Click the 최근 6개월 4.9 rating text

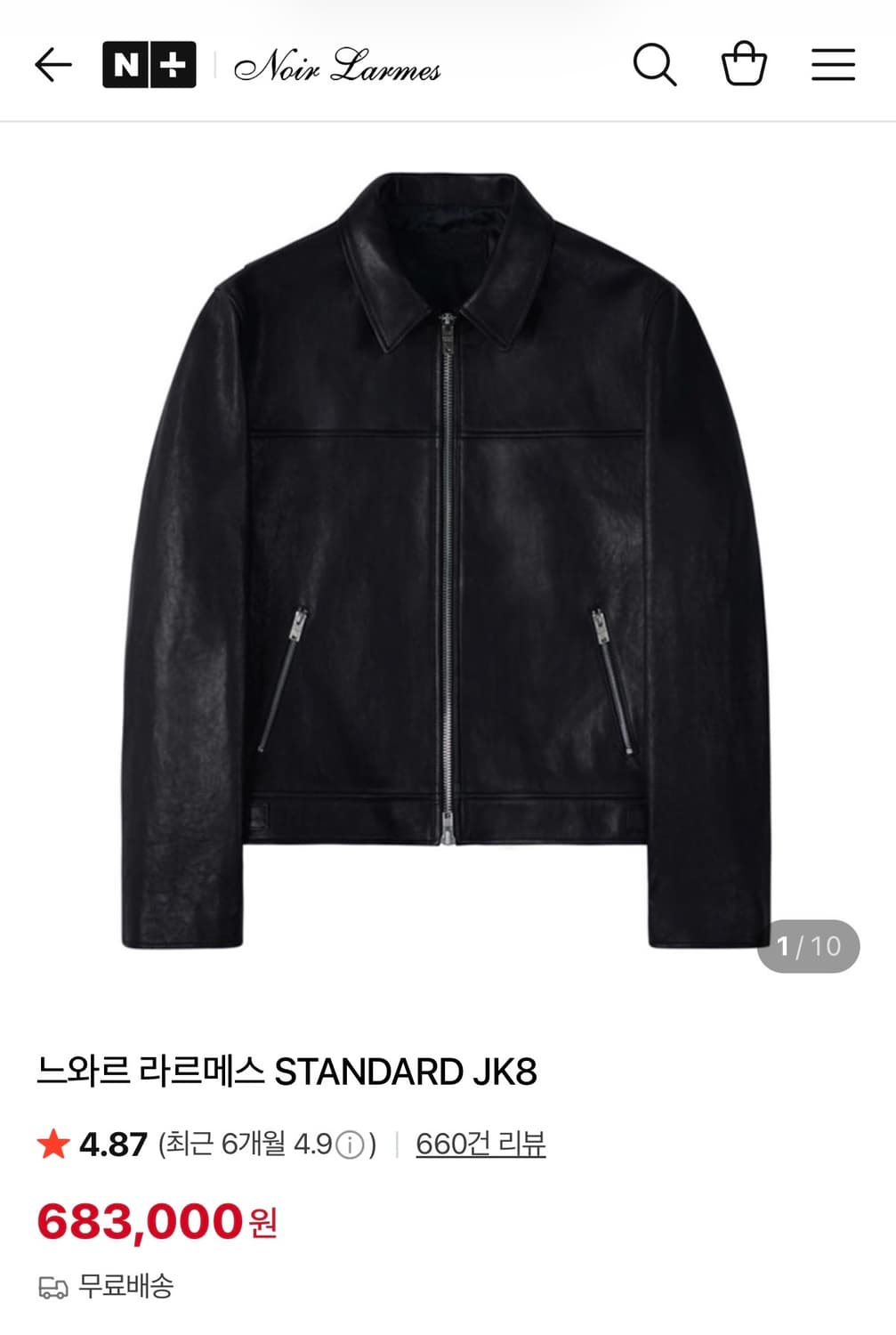click(x=258, y=1148)
